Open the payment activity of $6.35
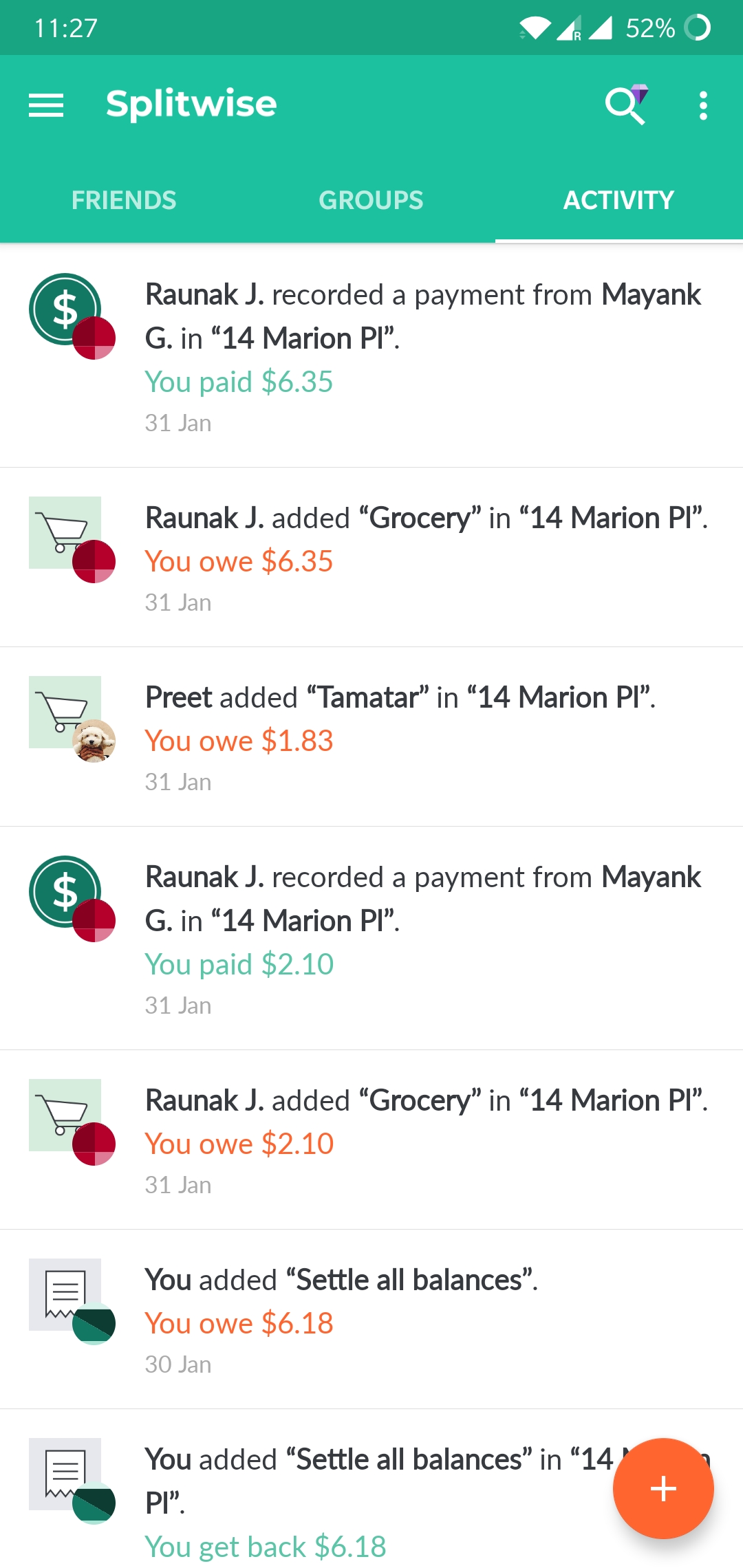 click(371, 356)
